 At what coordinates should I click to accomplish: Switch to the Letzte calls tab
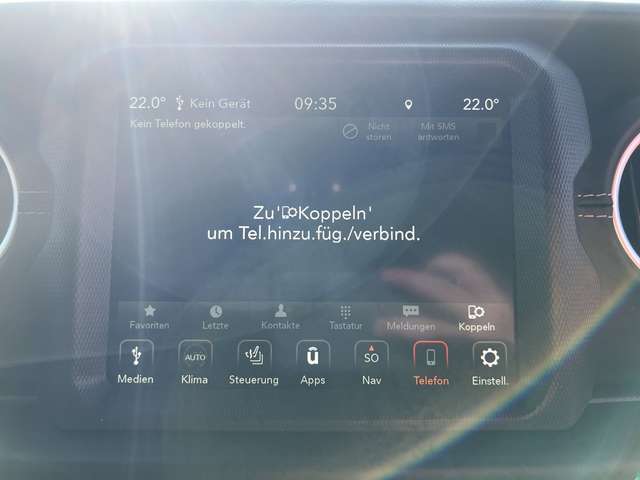coord(215,317)
